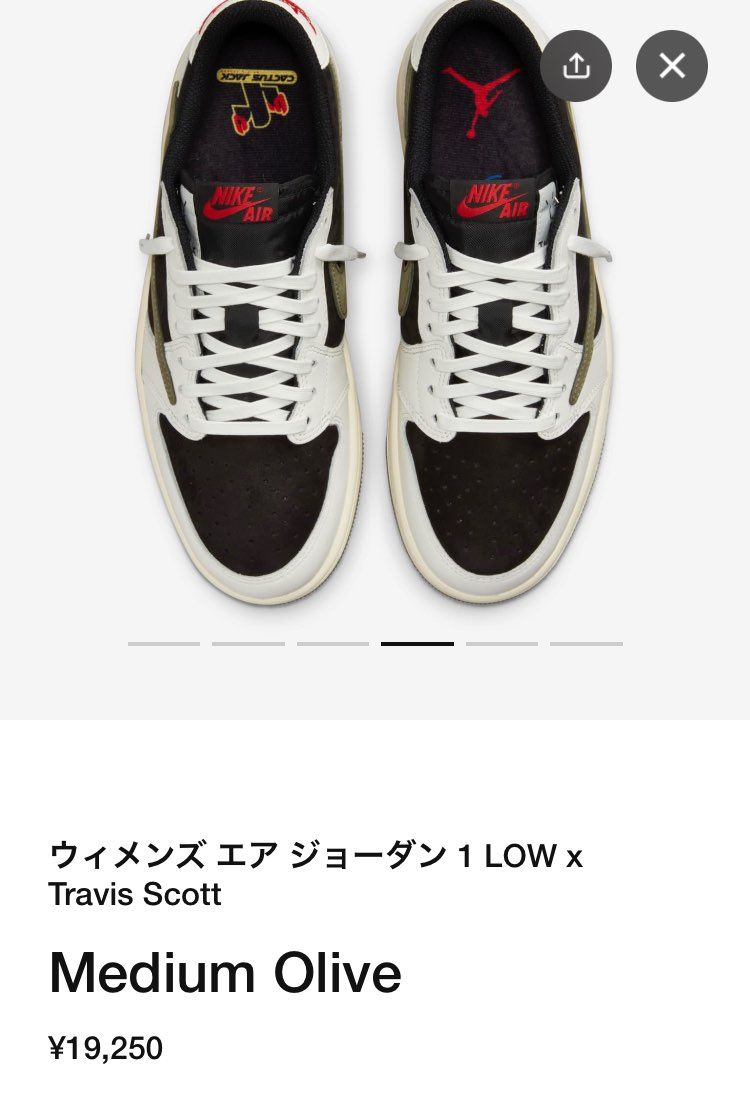Image resolution: width=750 pixels, height=1097 pixels.
Task: Open the Travis Scott product title link
Action: 316,873
